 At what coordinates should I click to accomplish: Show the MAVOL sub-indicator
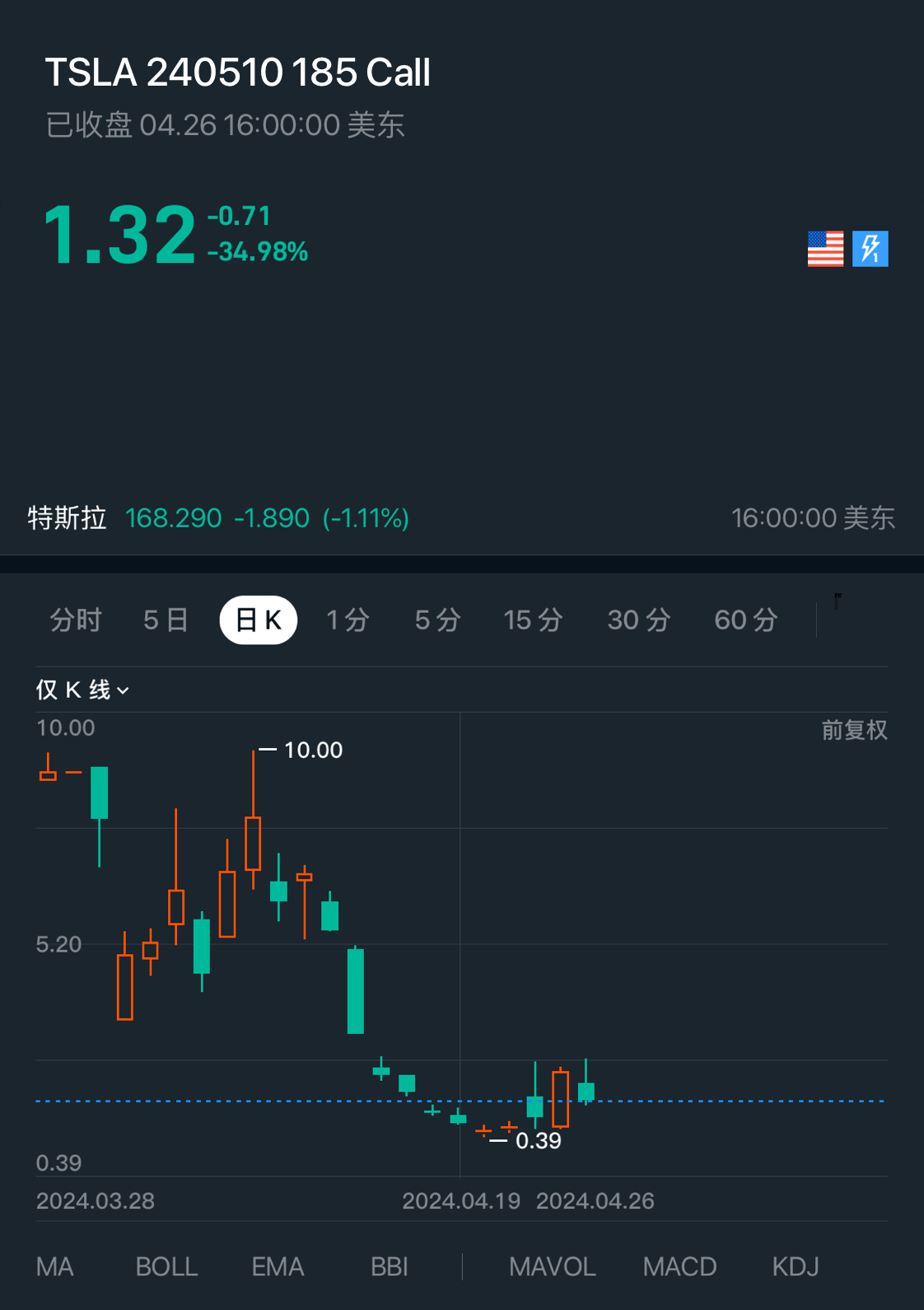tap(552, 1266)
